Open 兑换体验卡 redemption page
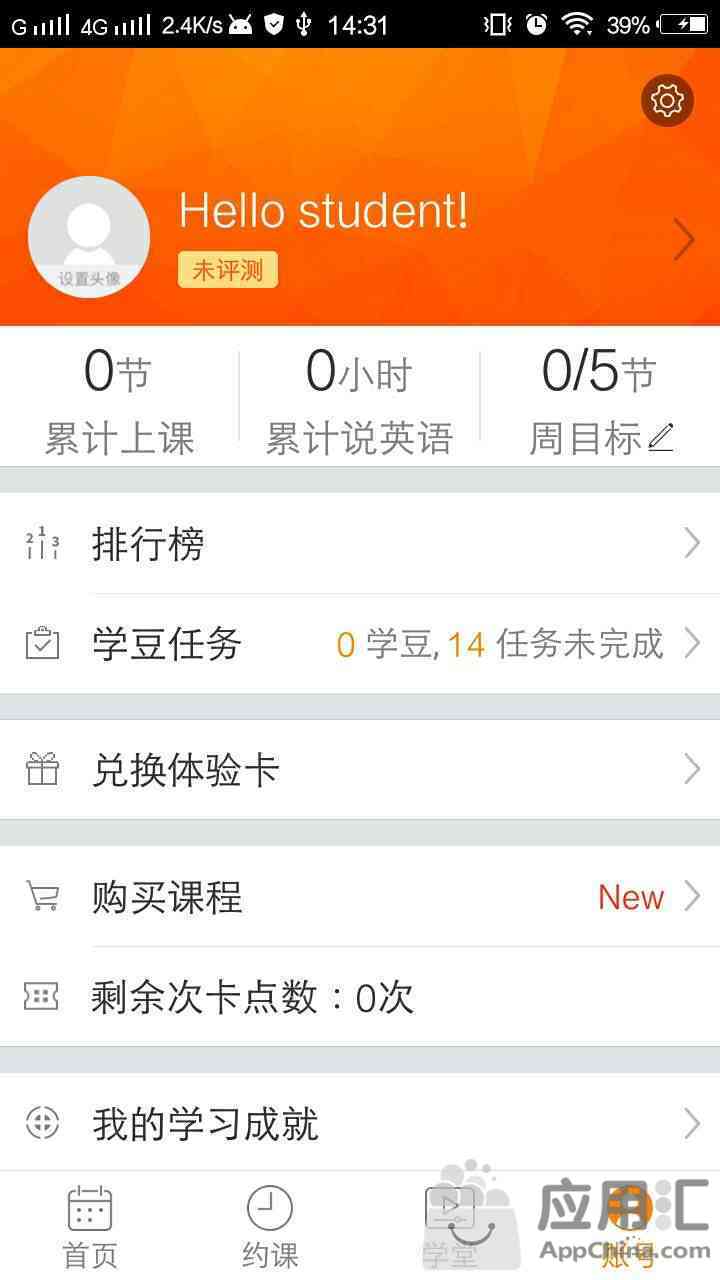Image resolution: width=720 pixels, height=1280 pixels. coord(360,770)
